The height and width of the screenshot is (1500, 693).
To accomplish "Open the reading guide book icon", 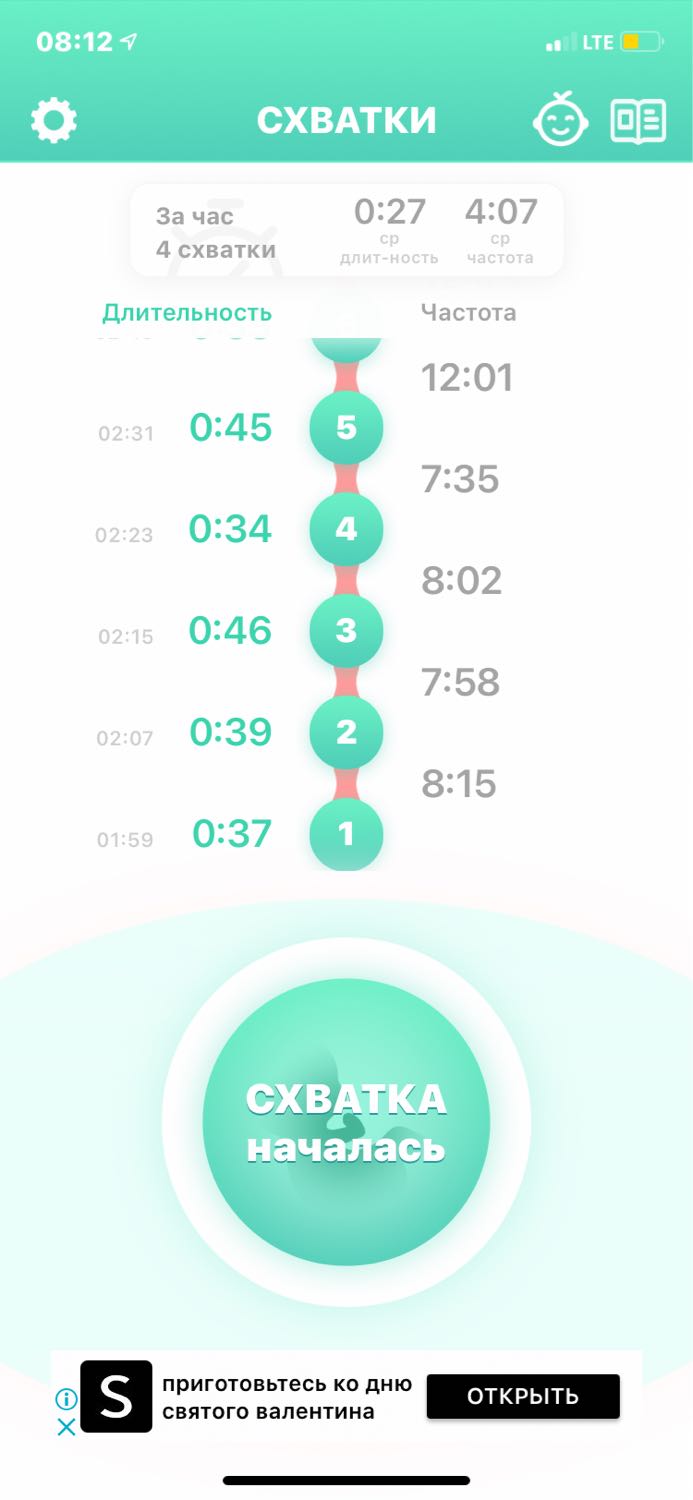I will click(638, 121).
